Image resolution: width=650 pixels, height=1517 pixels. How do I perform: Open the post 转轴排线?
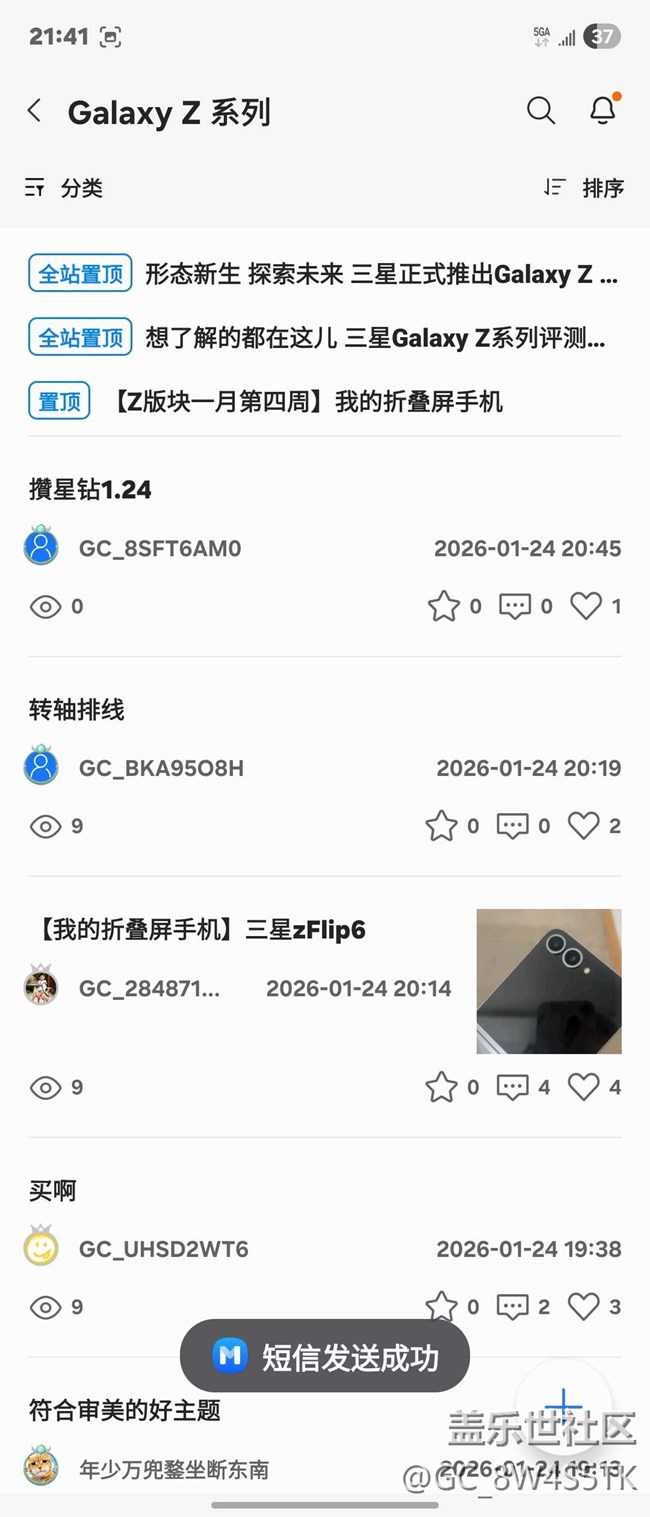point(77,710)
